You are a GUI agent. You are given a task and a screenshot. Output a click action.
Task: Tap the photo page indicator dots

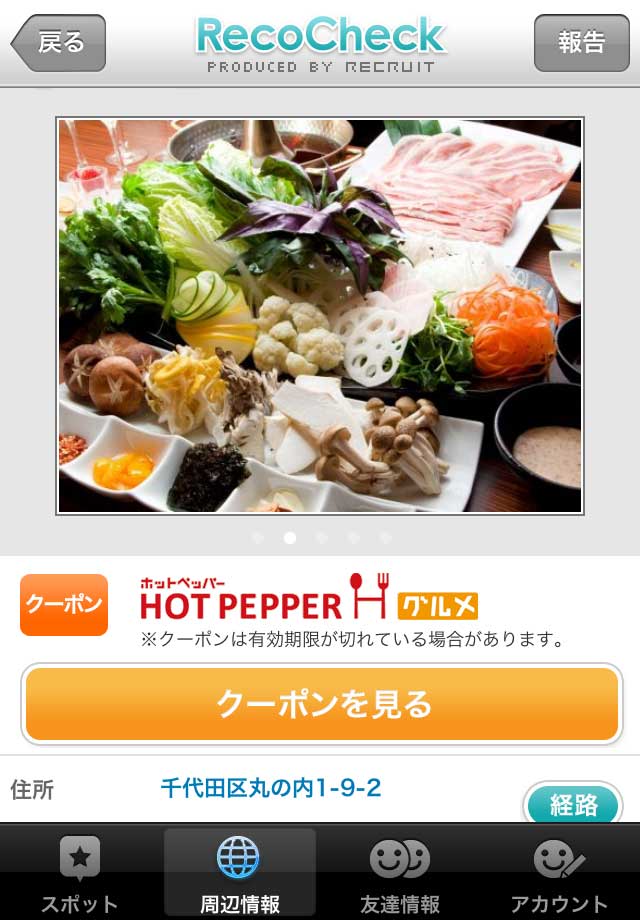click(321, 538)
